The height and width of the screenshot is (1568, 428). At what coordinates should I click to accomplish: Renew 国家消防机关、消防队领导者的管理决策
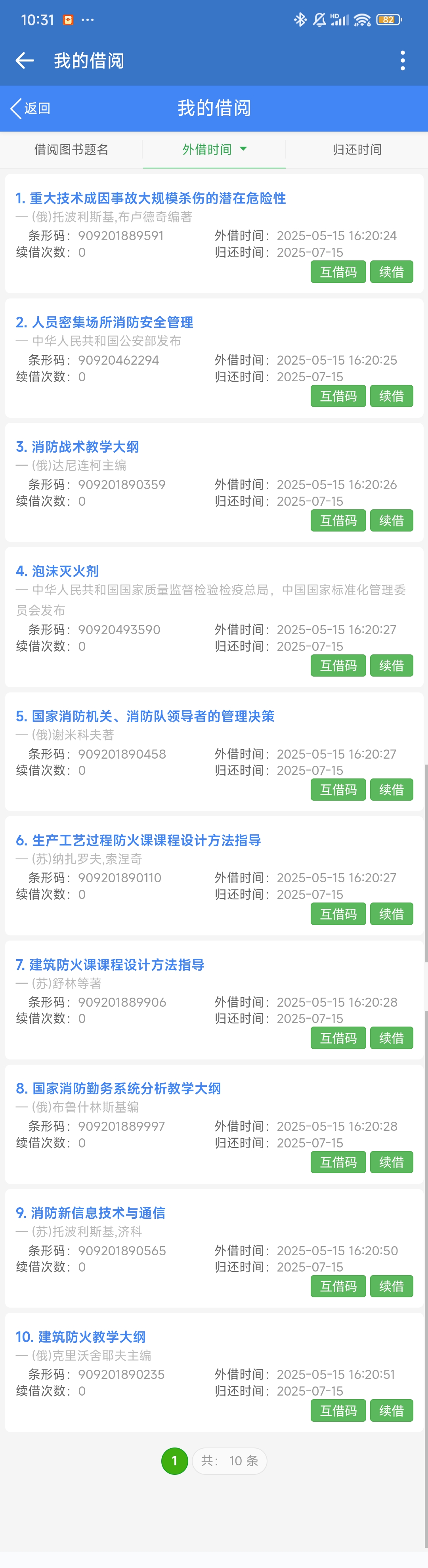(391, 790)
